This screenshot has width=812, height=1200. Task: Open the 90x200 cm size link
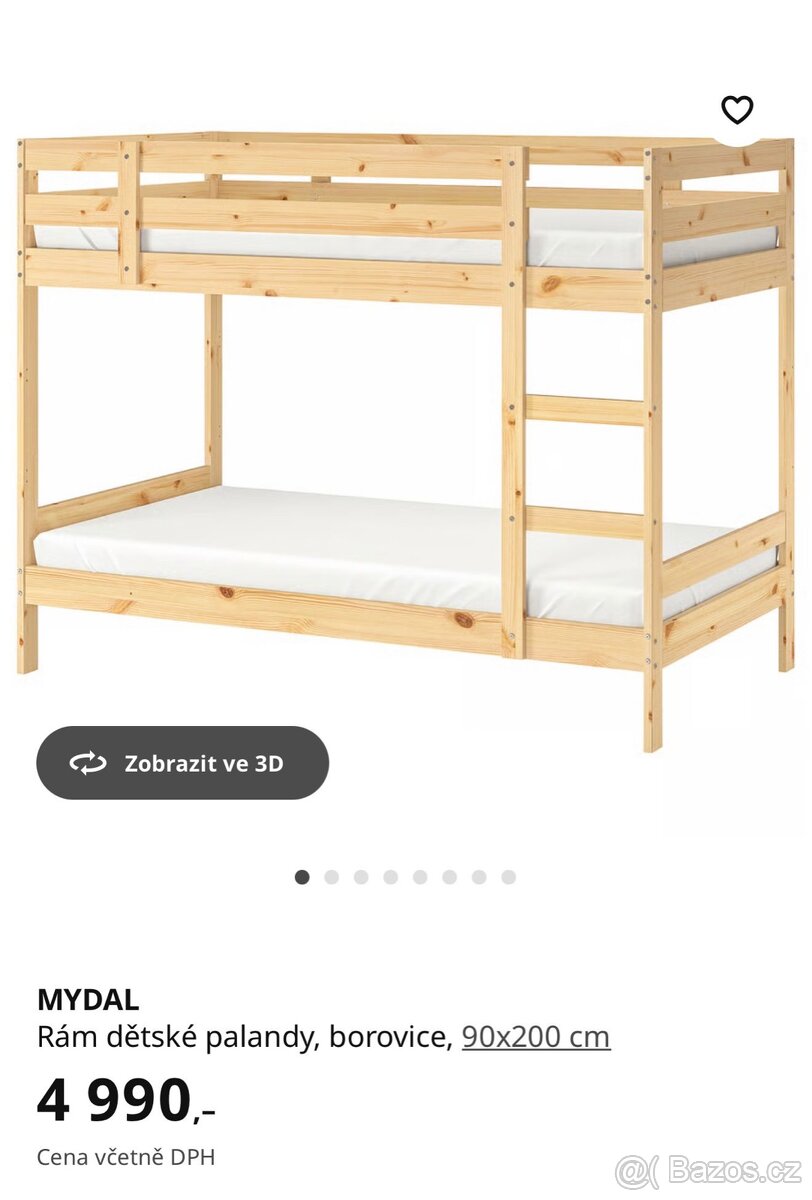[535, 1037]
